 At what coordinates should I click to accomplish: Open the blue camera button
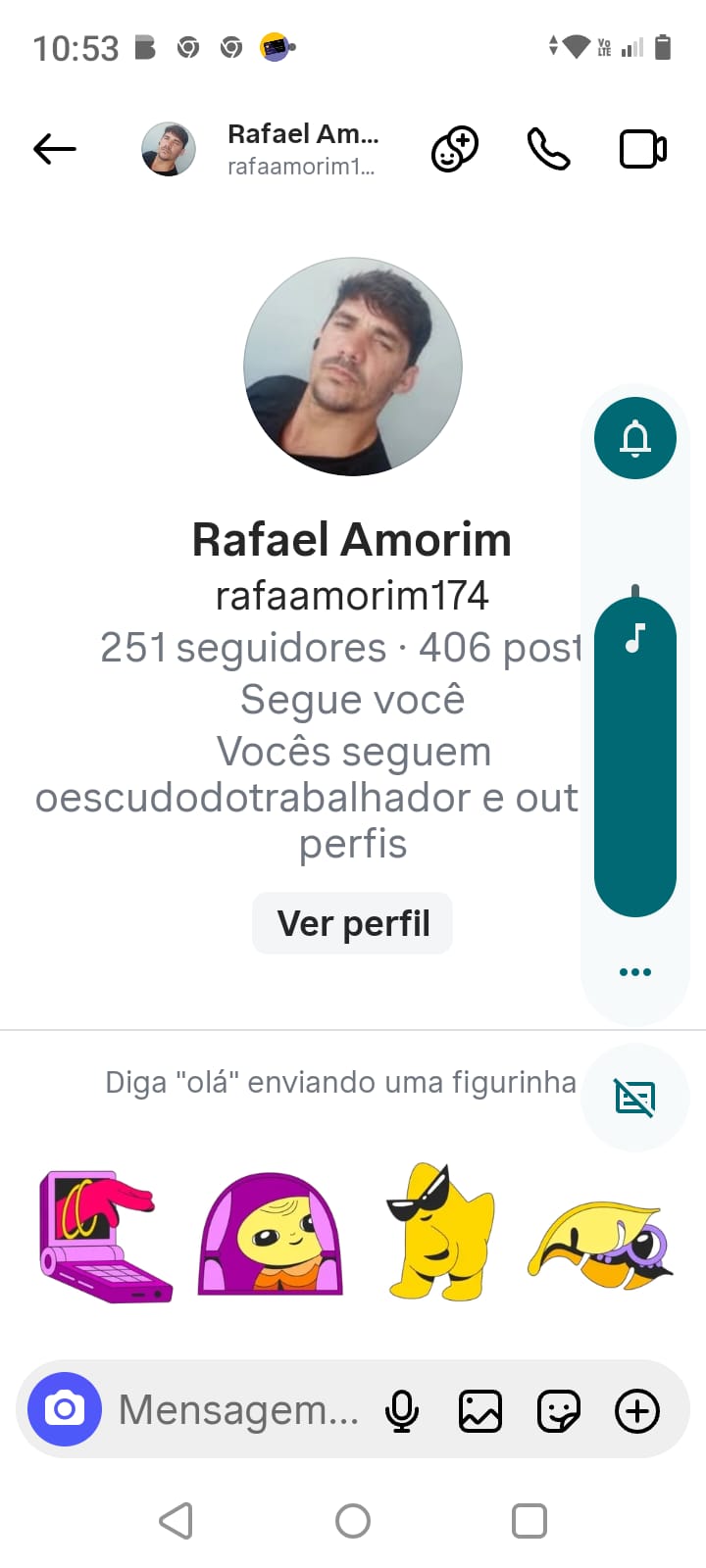(65, 1409)
